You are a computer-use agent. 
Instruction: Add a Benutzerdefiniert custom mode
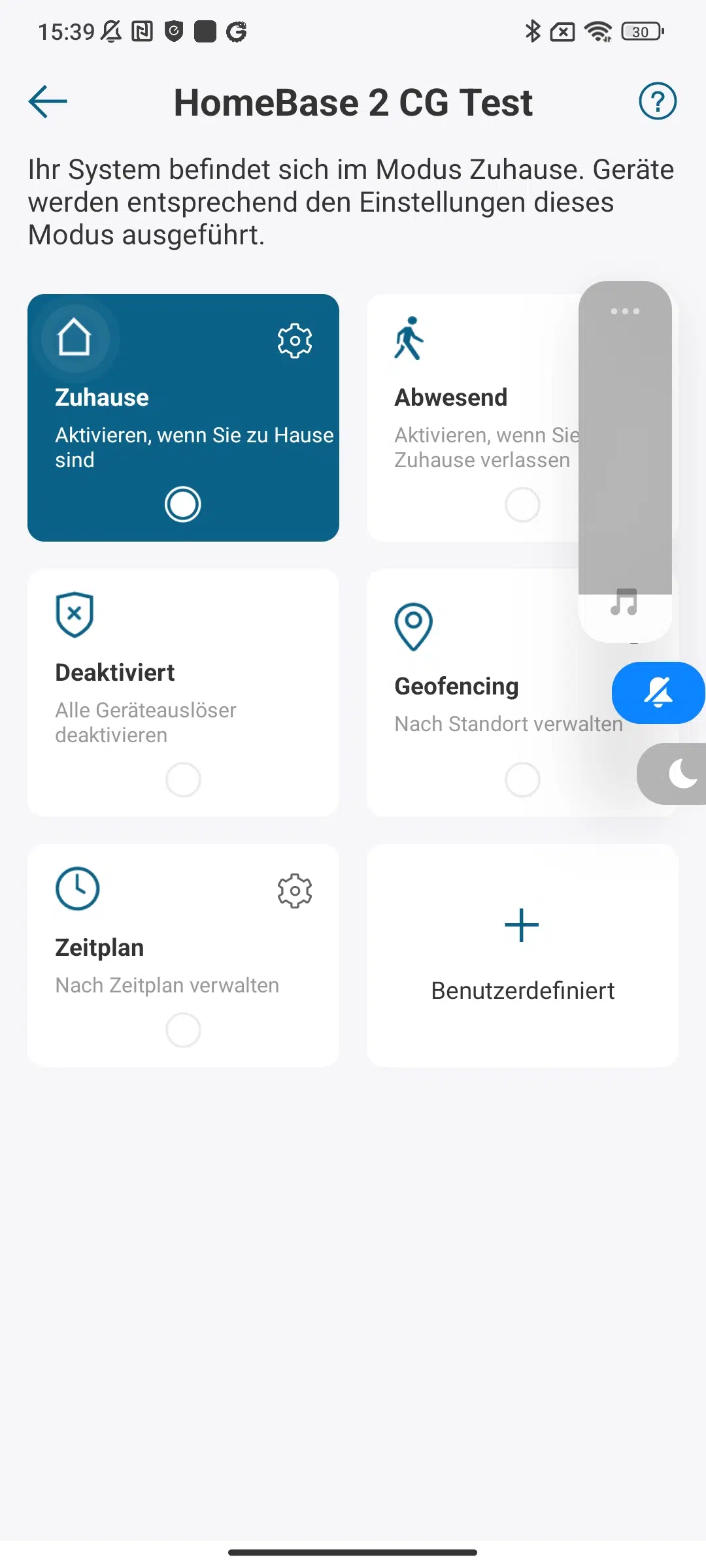coord(522,956)
